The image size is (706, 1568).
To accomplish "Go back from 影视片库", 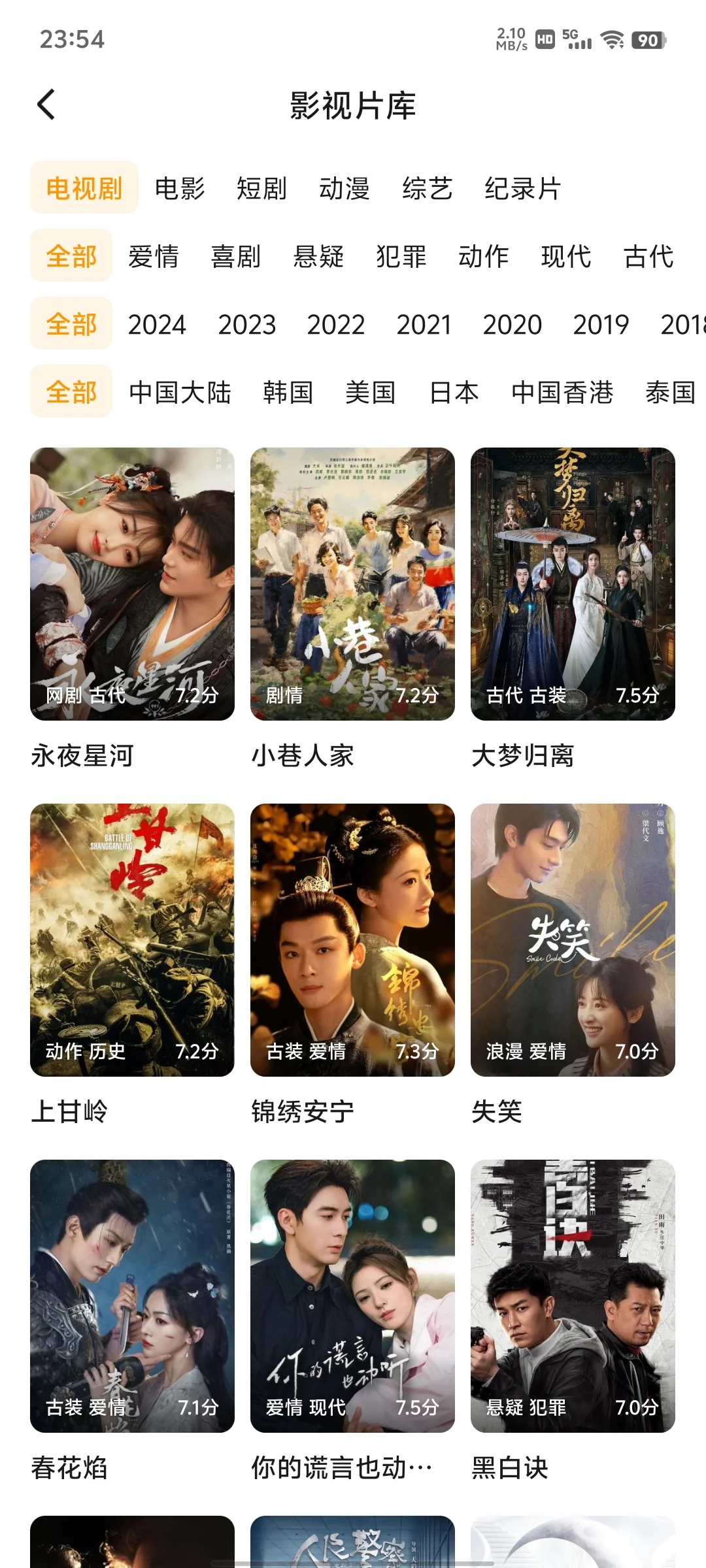I will (x=46, y=105).
